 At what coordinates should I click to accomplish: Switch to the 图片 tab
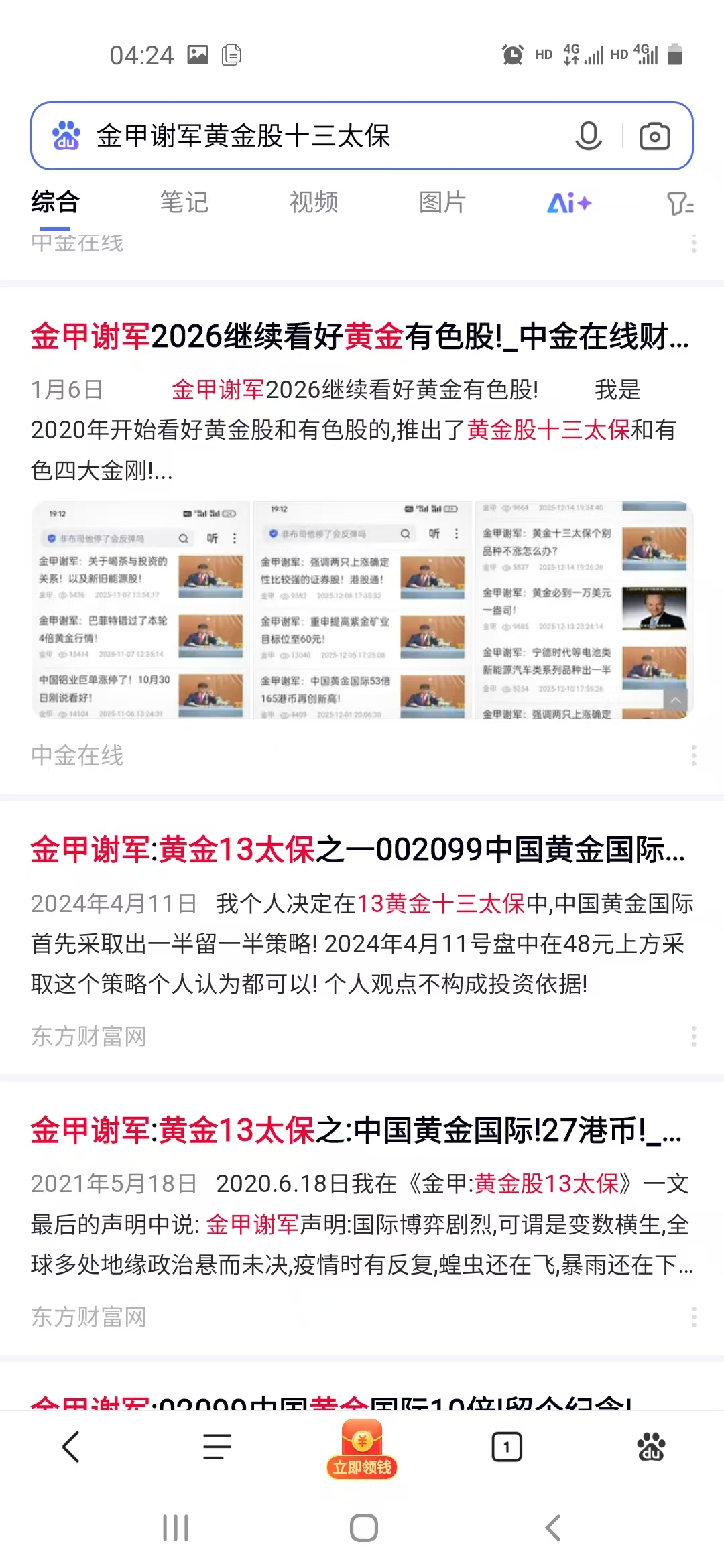(441, 202)
